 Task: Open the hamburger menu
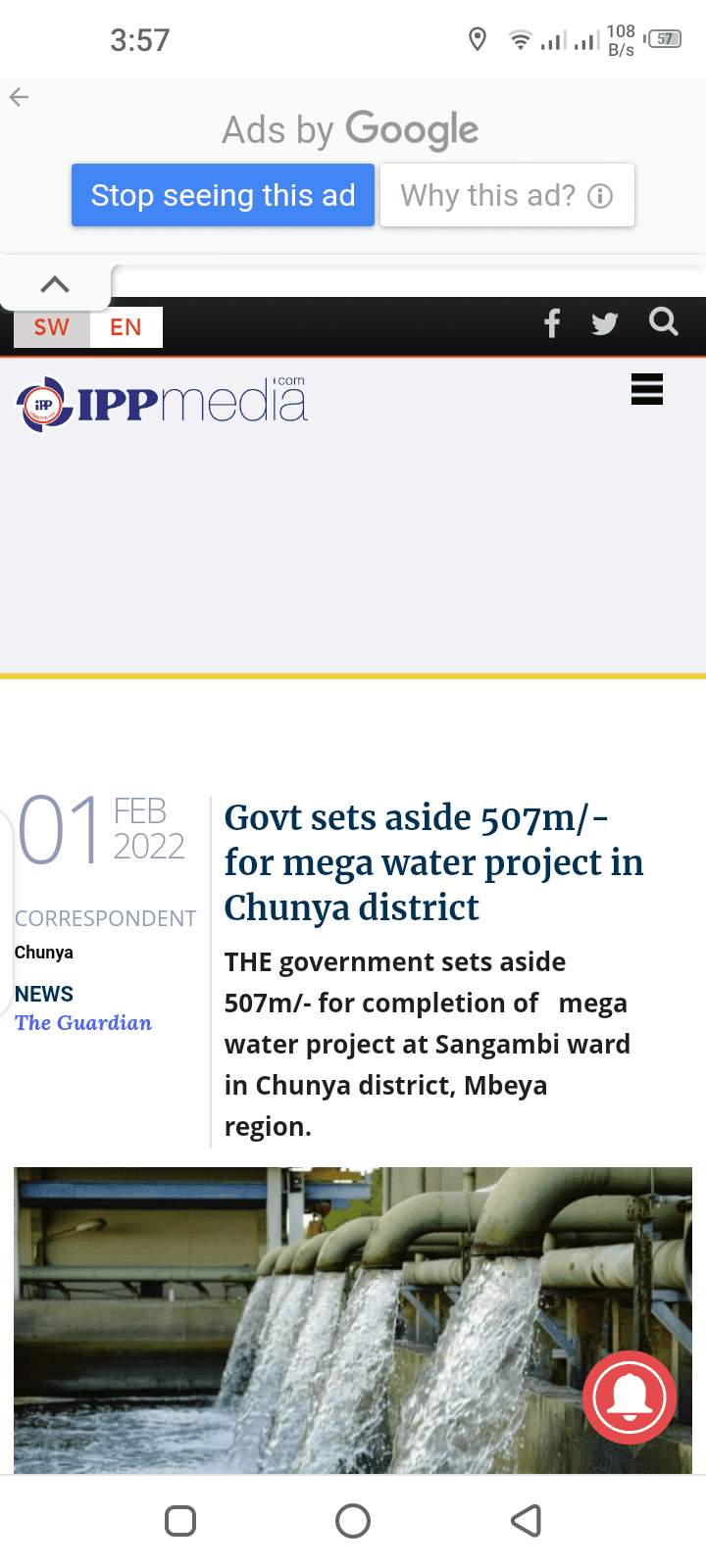(x=647, y=389)
